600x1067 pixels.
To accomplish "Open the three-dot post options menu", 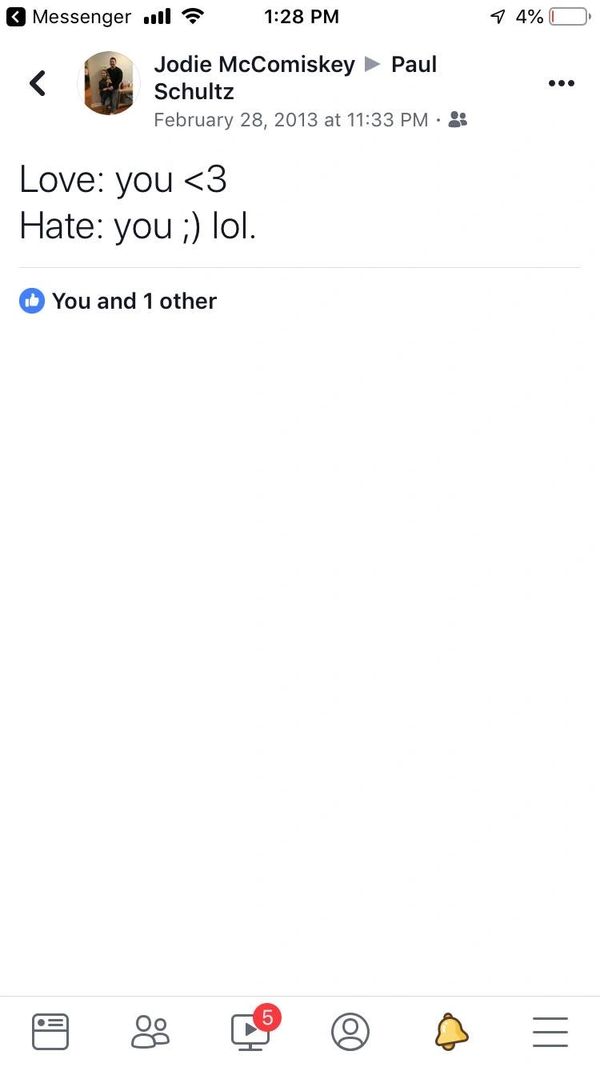I will pyautogui.click(x=561, y=83).
